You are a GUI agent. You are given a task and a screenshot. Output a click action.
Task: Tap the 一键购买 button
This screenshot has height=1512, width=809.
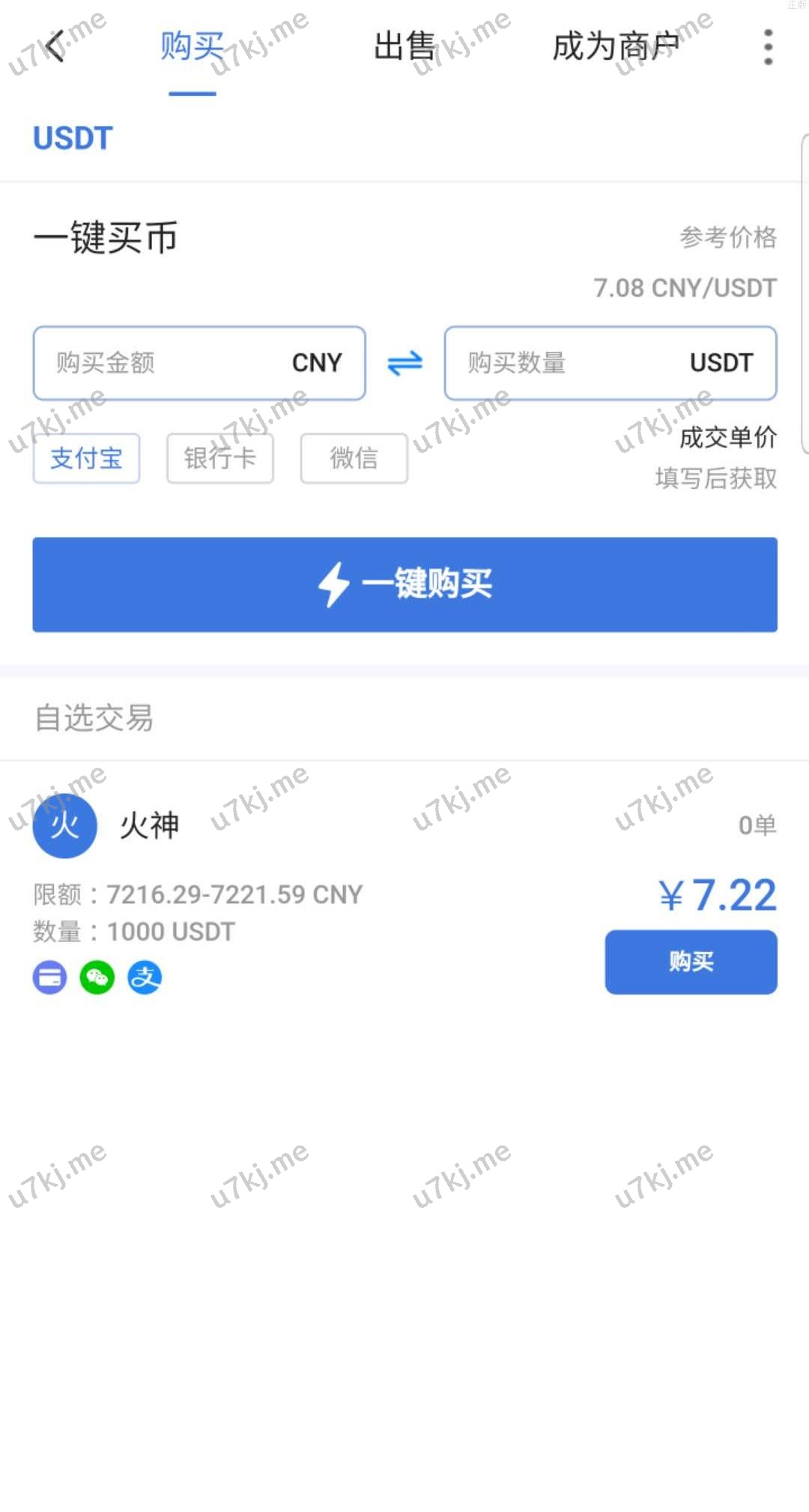tap(404, 584)
